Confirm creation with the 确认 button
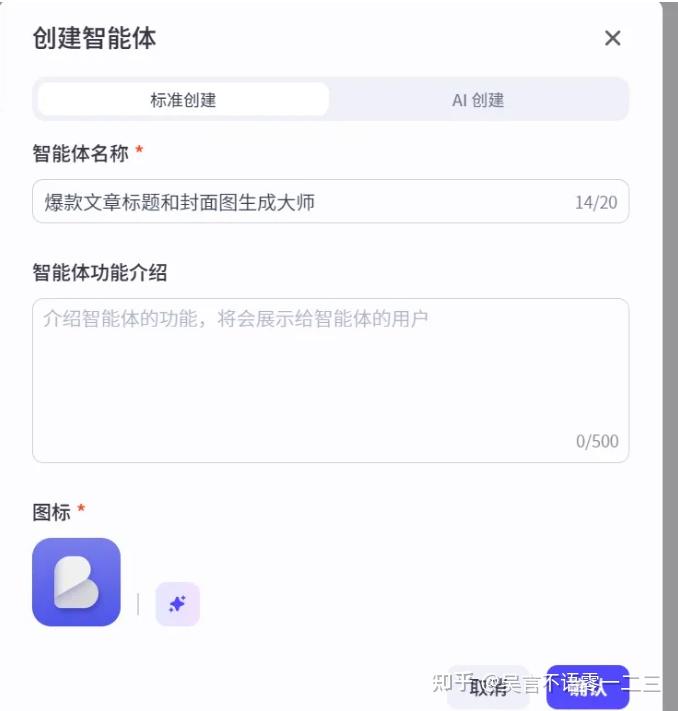Viewport: 678px width, 711px height. (587, 686)
